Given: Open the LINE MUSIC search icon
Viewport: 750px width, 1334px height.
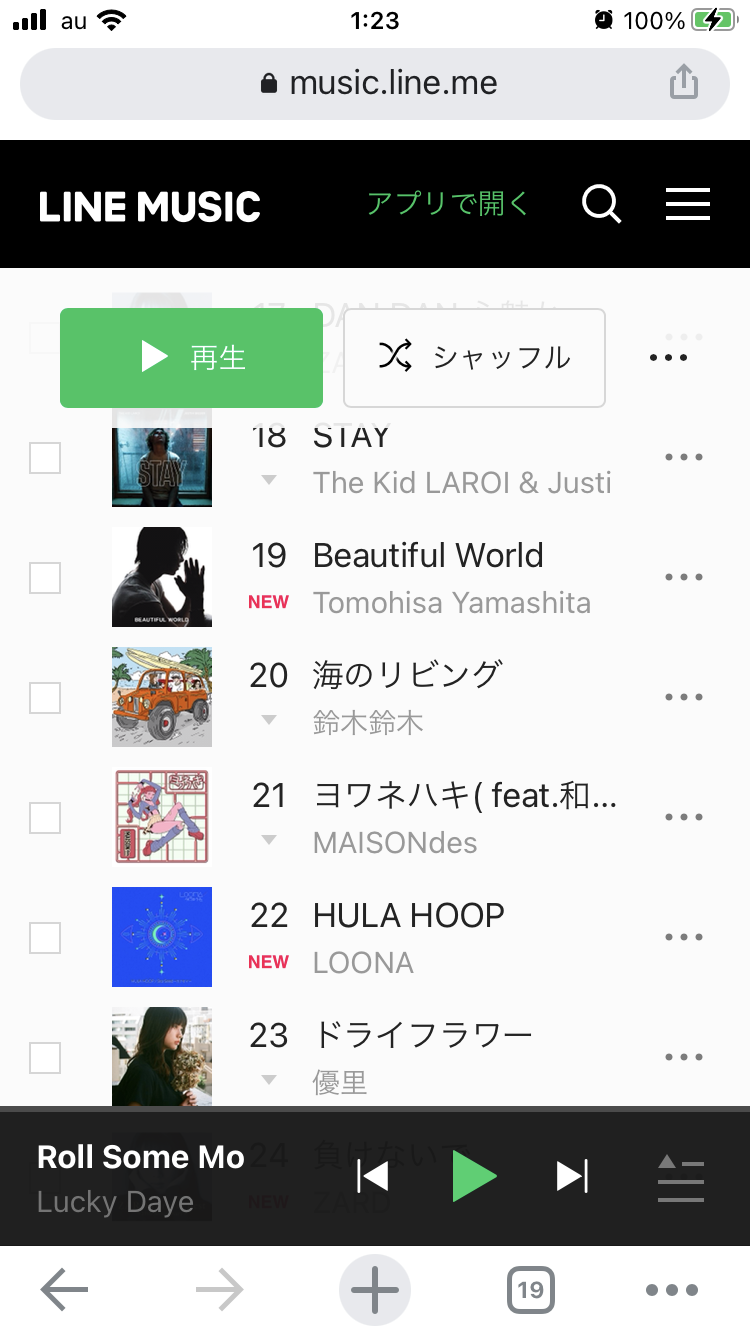Looking at the screenshot, I should coord(602,205).
